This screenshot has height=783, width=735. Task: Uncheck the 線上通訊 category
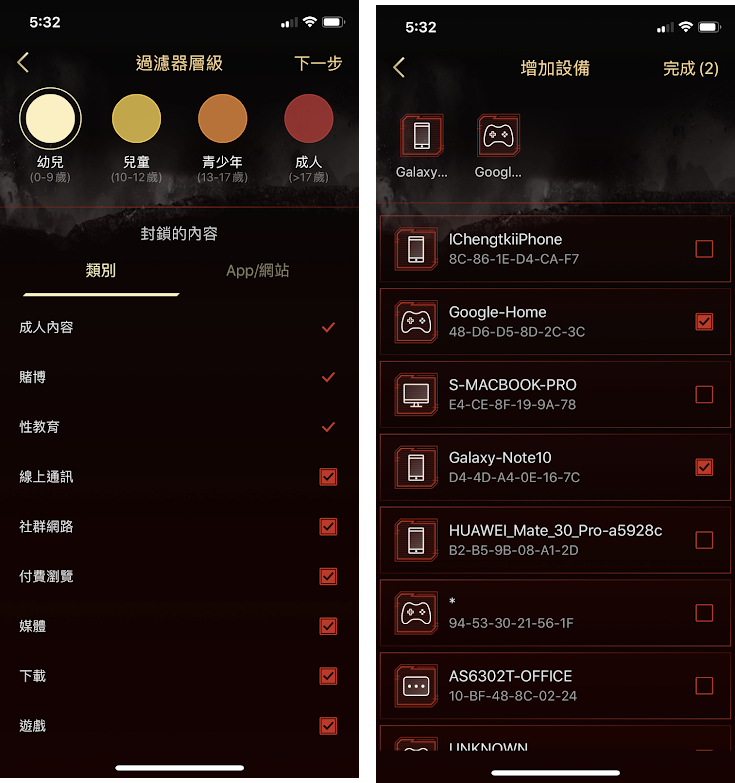328,477
